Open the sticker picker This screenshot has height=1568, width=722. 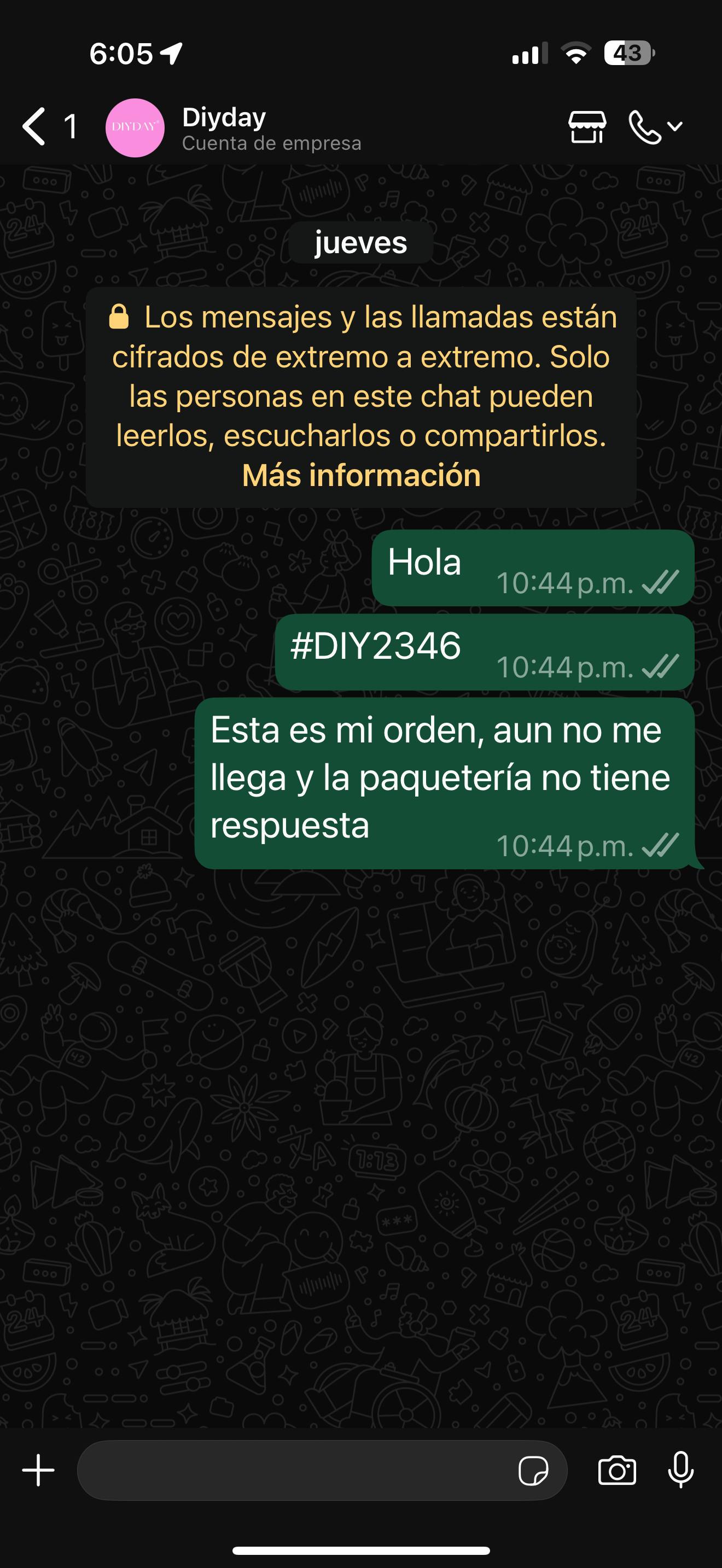point(533,1471)
